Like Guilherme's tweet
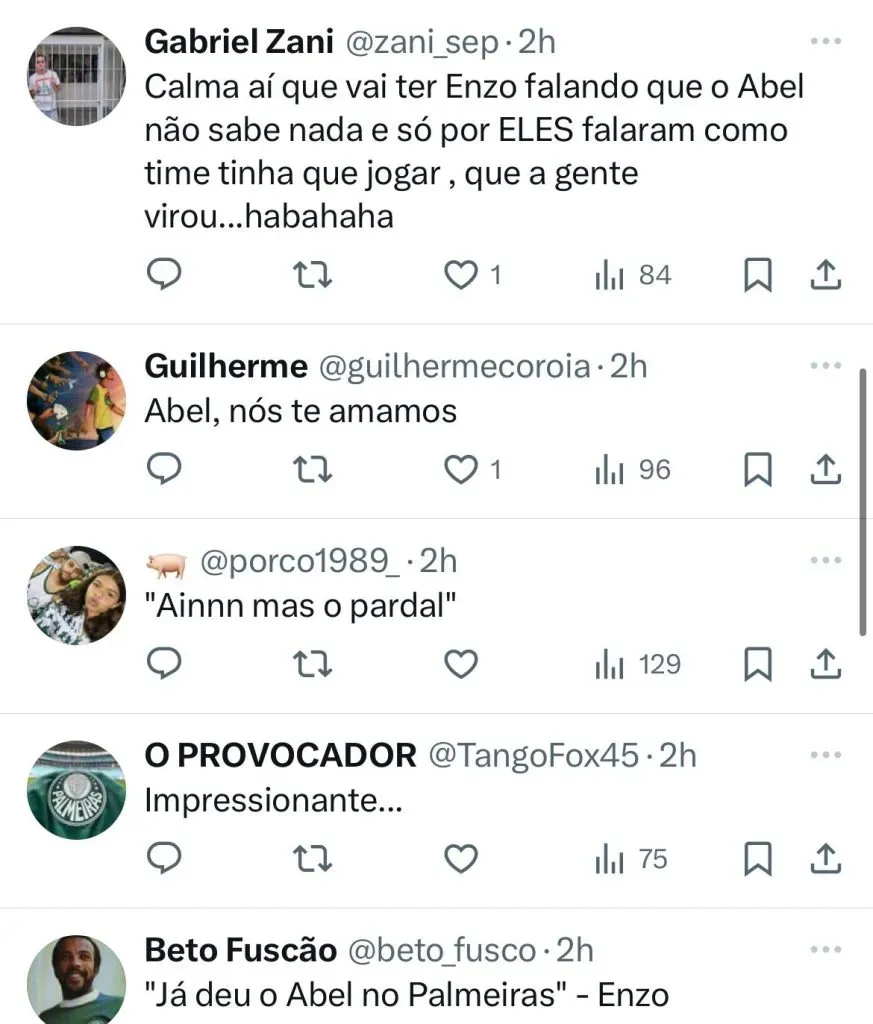Viewport: 873px width, 1024px height. click(461, 470)
